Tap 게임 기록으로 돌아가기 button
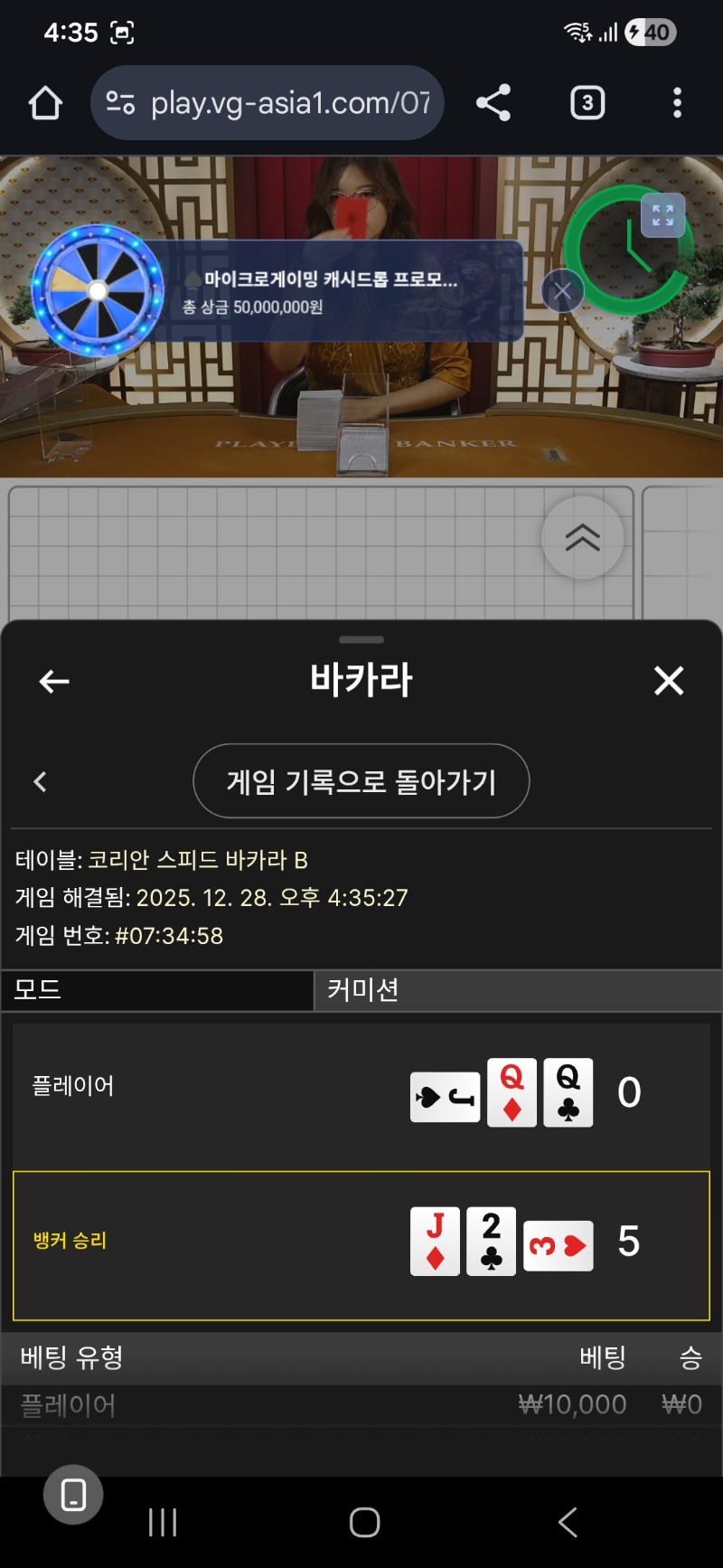The width and height of the screenshot is (723, 1568). (x=361, y=781)
